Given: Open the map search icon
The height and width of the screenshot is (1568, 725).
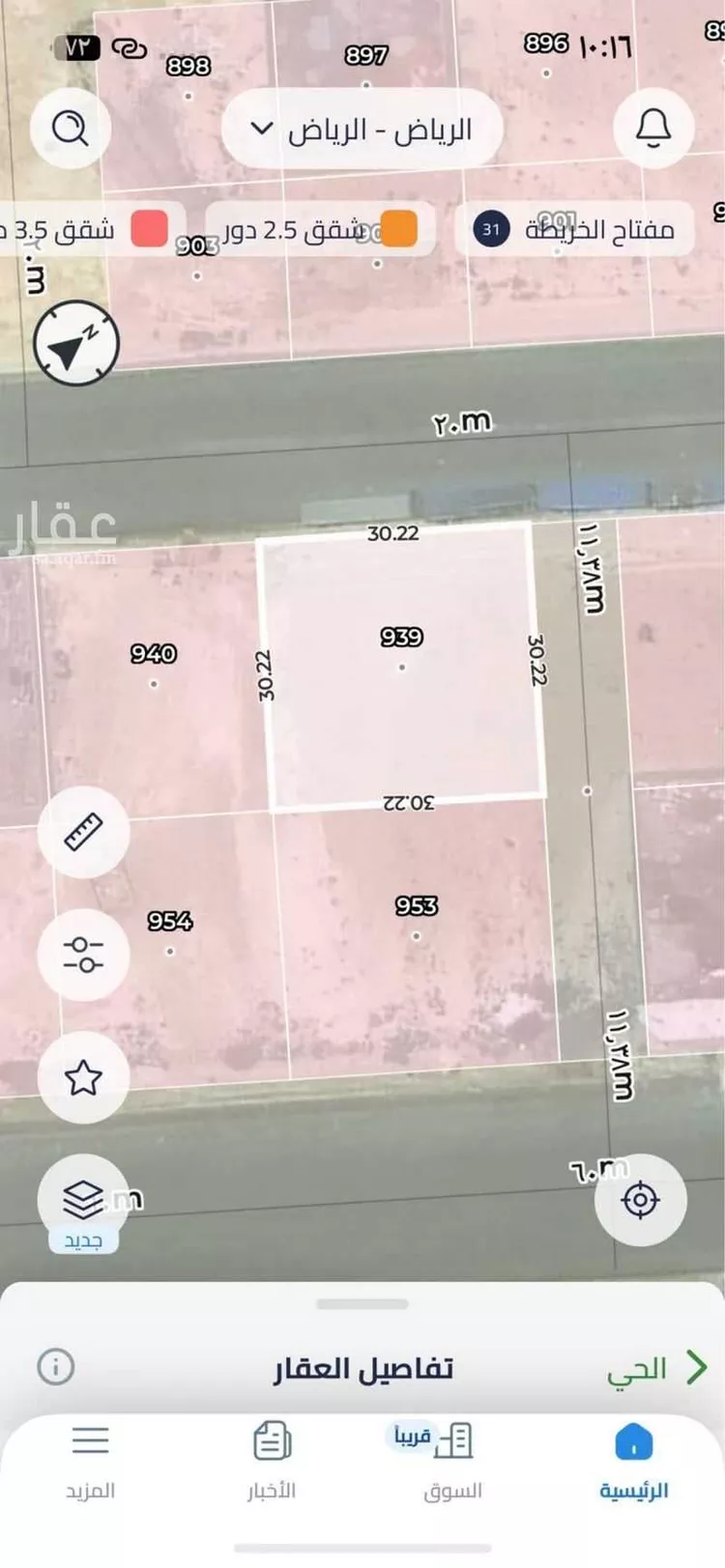Looking at the screenshot, I should (x=70, y=128).
